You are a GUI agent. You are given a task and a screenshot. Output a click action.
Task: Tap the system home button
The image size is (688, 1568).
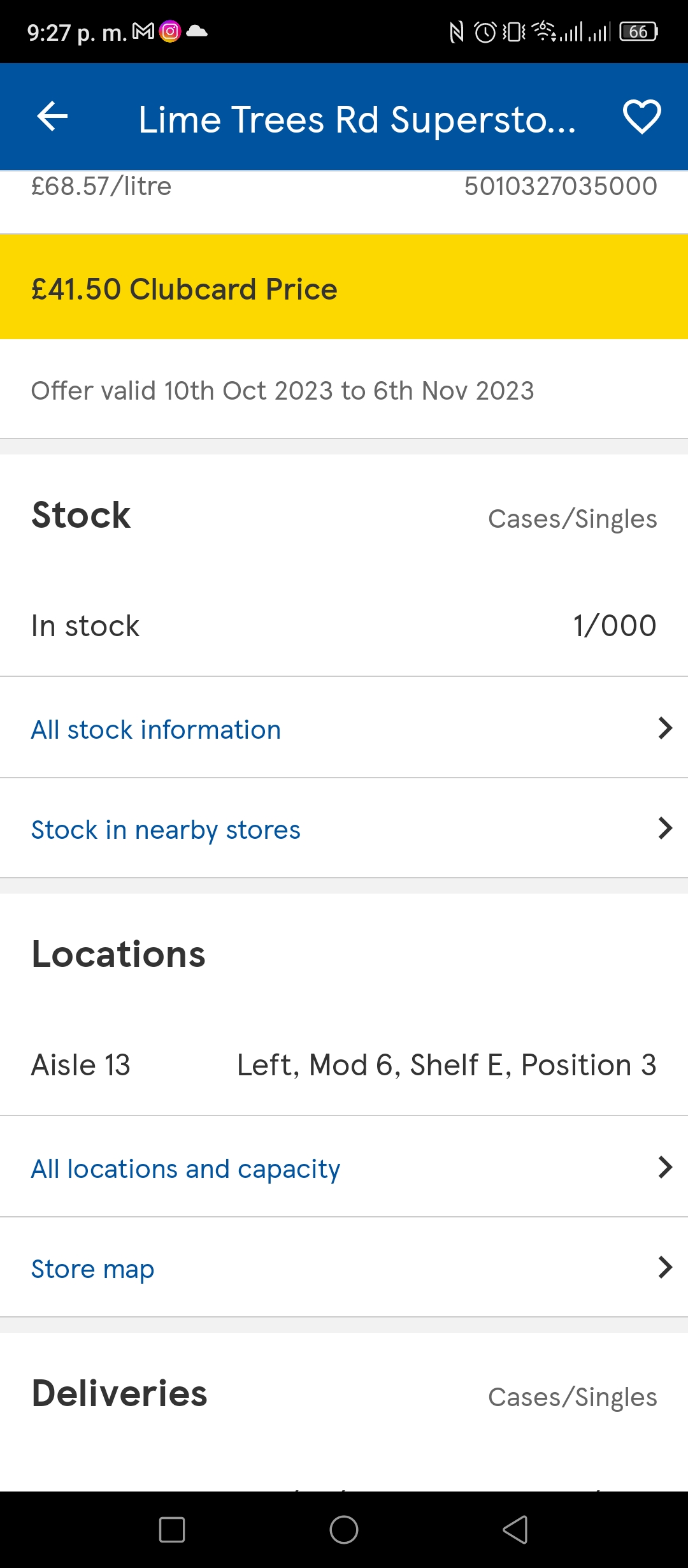(344, 1530)
